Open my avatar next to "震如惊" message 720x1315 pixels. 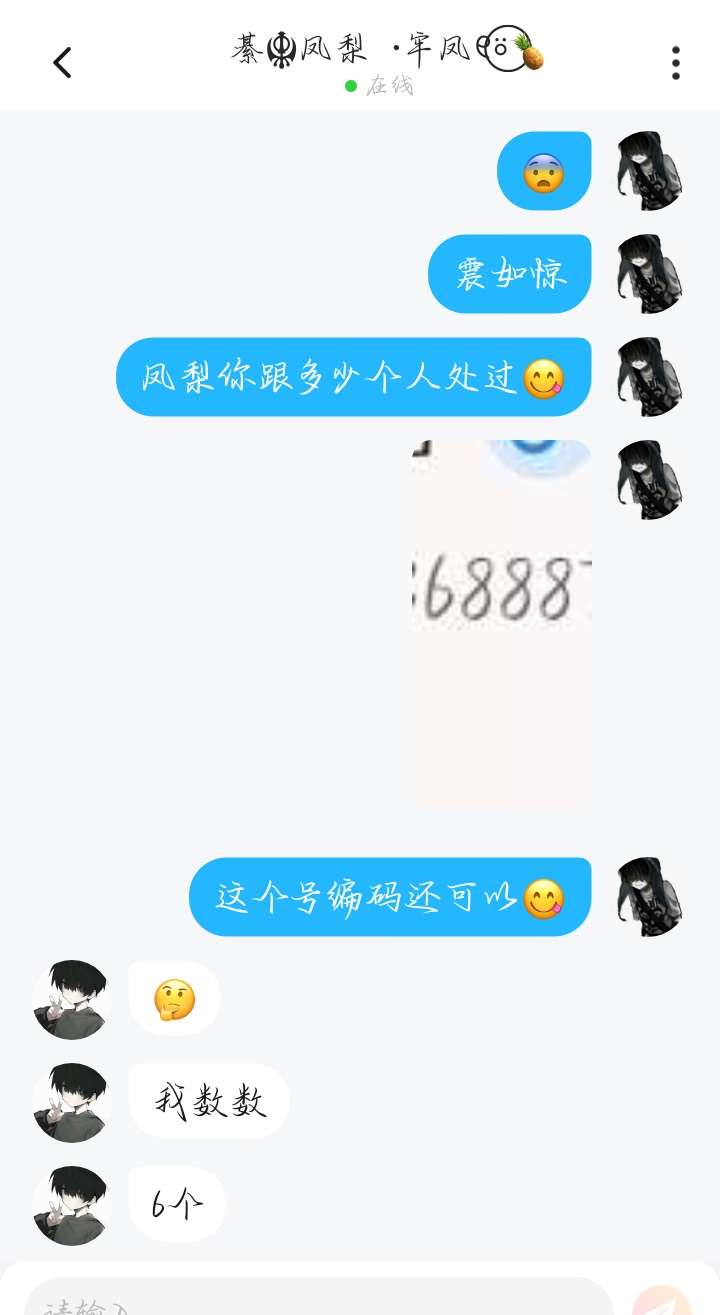click(650, 274)
